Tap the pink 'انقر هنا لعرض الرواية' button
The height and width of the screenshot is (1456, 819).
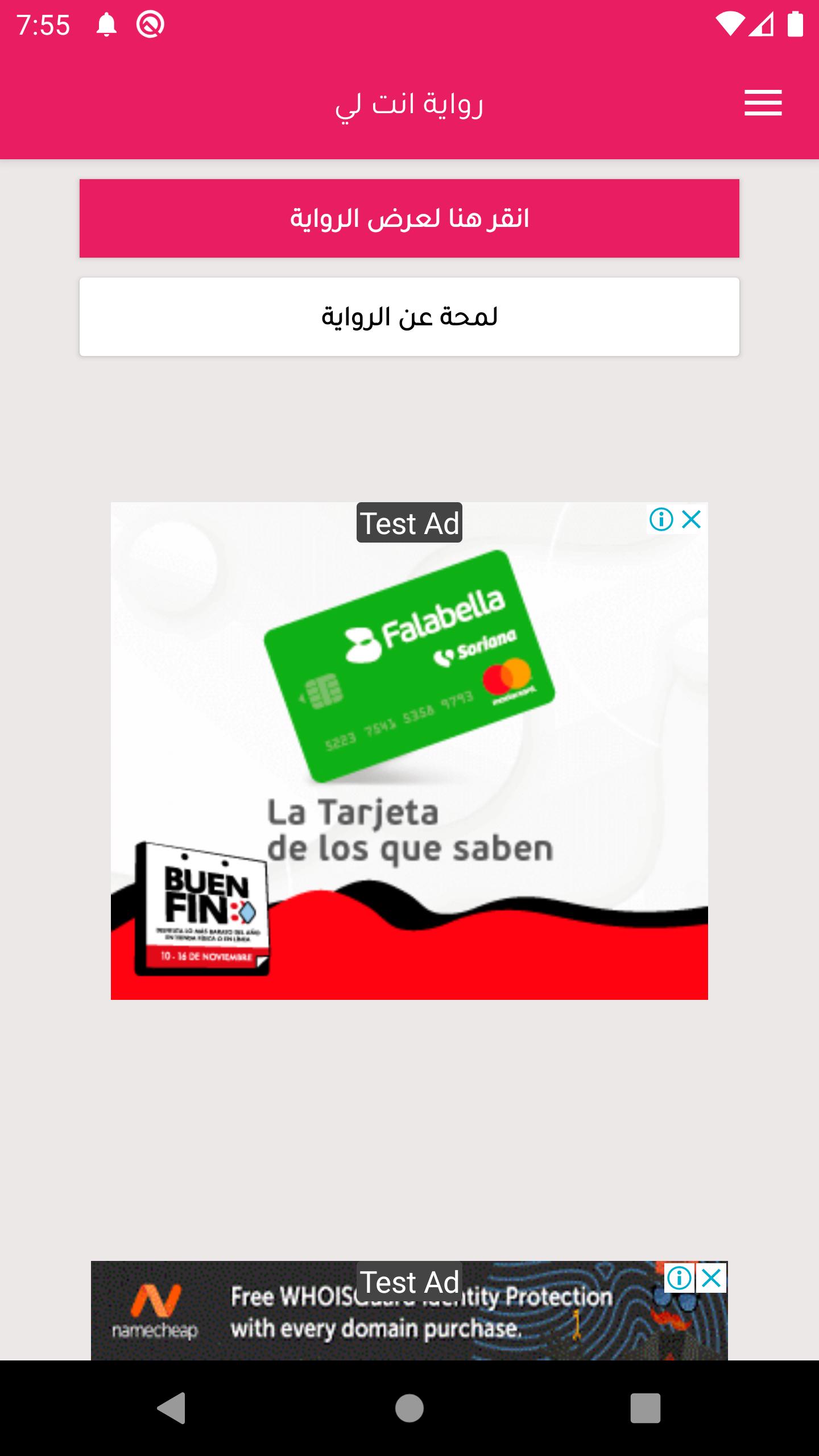pos(409,218)
